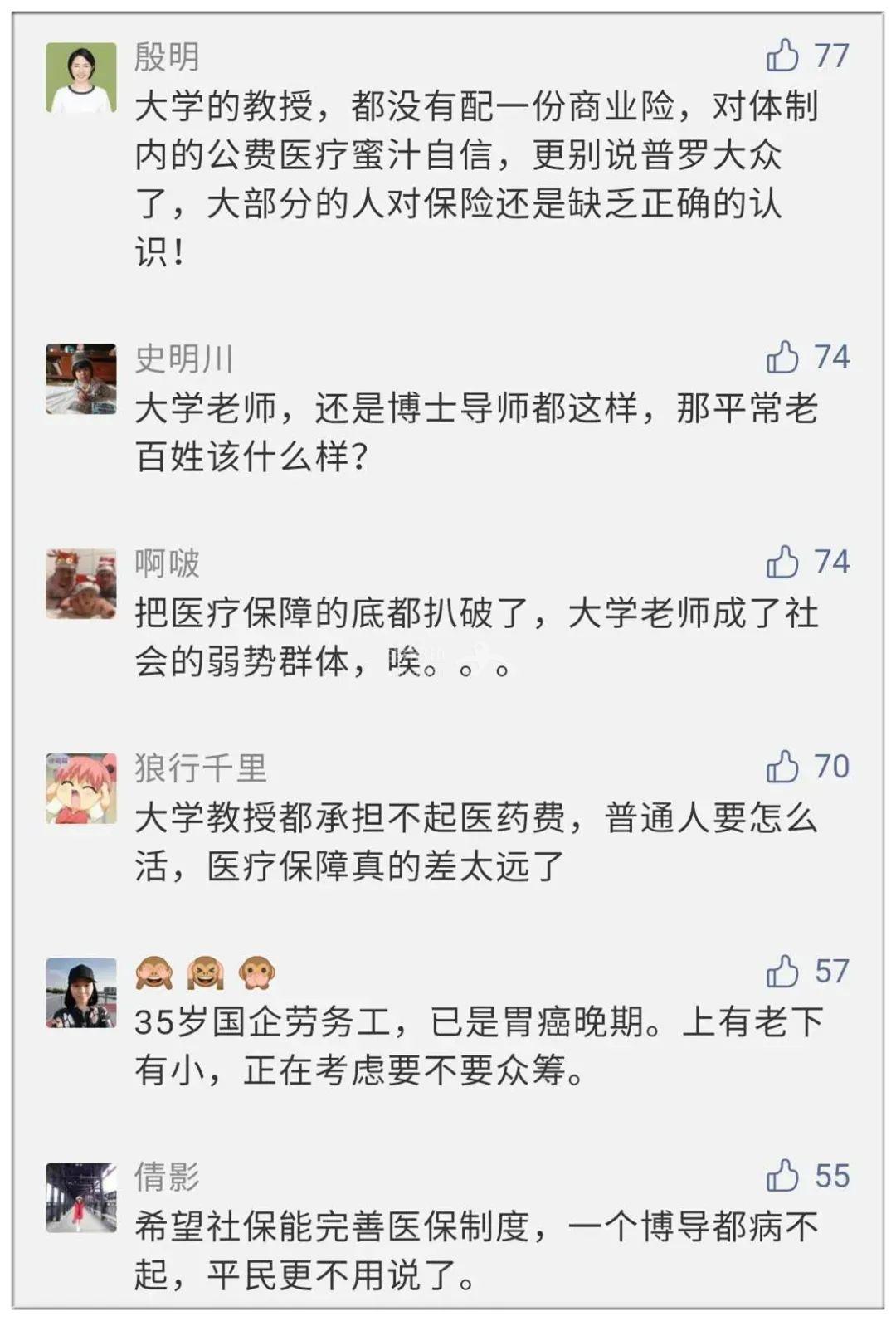Like 倩影's comment
The image size is (896, 1321).
pyautogui.click(x=782, y=1176)
